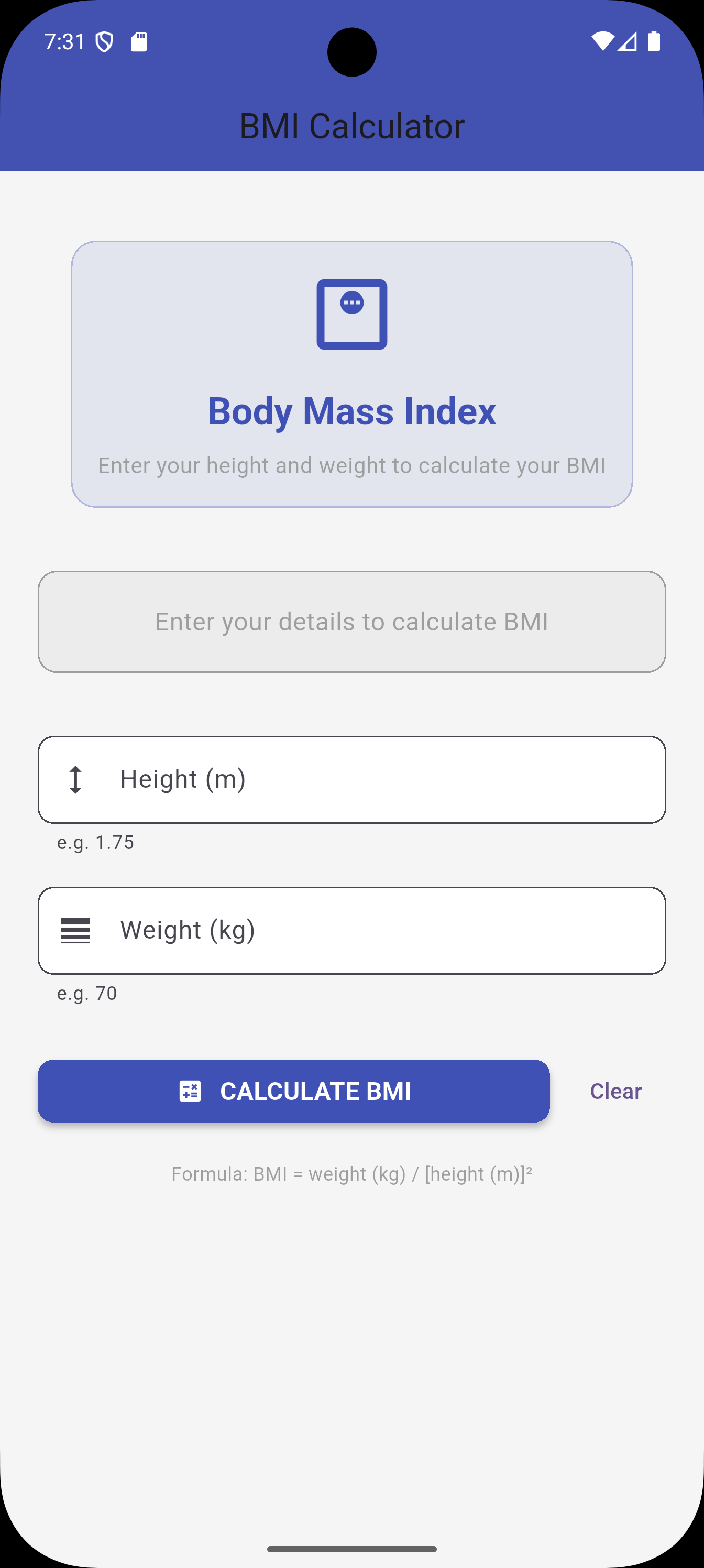This screenshot has height=1568, width=704.
Task: Hit the Calculate BMI button
Action: pyautogui.click(x=294, y=1091)
